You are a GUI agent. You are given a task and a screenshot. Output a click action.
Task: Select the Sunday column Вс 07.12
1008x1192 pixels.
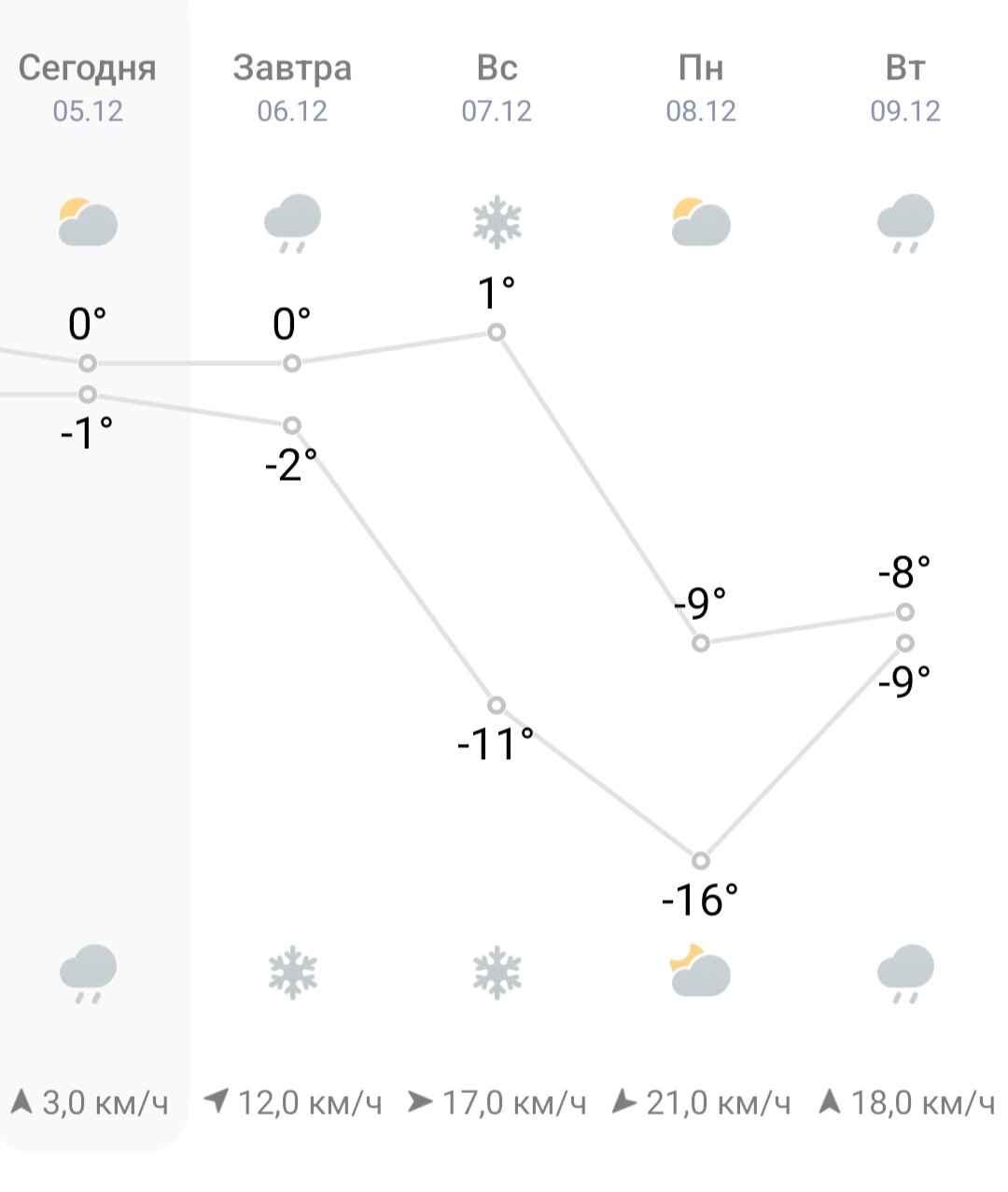497,88
